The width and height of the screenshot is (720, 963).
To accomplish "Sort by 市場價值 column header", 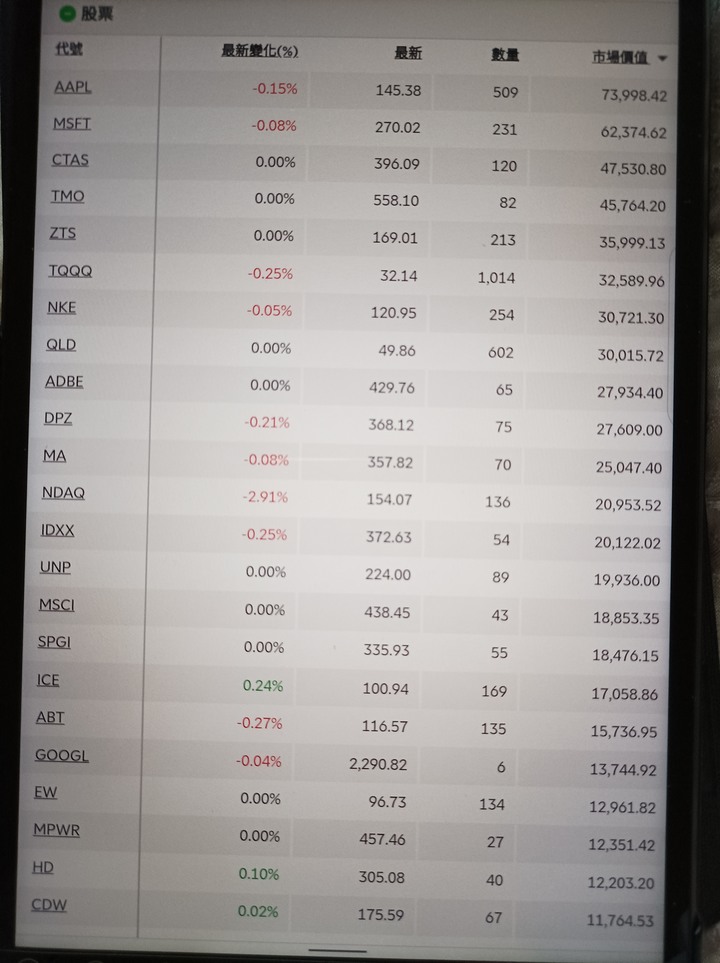I will 620,58.
